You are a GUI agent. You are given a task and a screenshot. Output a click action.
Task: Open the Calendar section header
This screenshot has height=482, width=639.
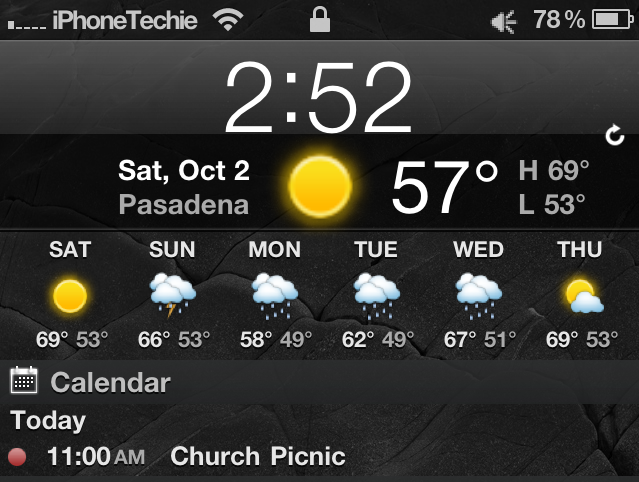click(110, 381)
